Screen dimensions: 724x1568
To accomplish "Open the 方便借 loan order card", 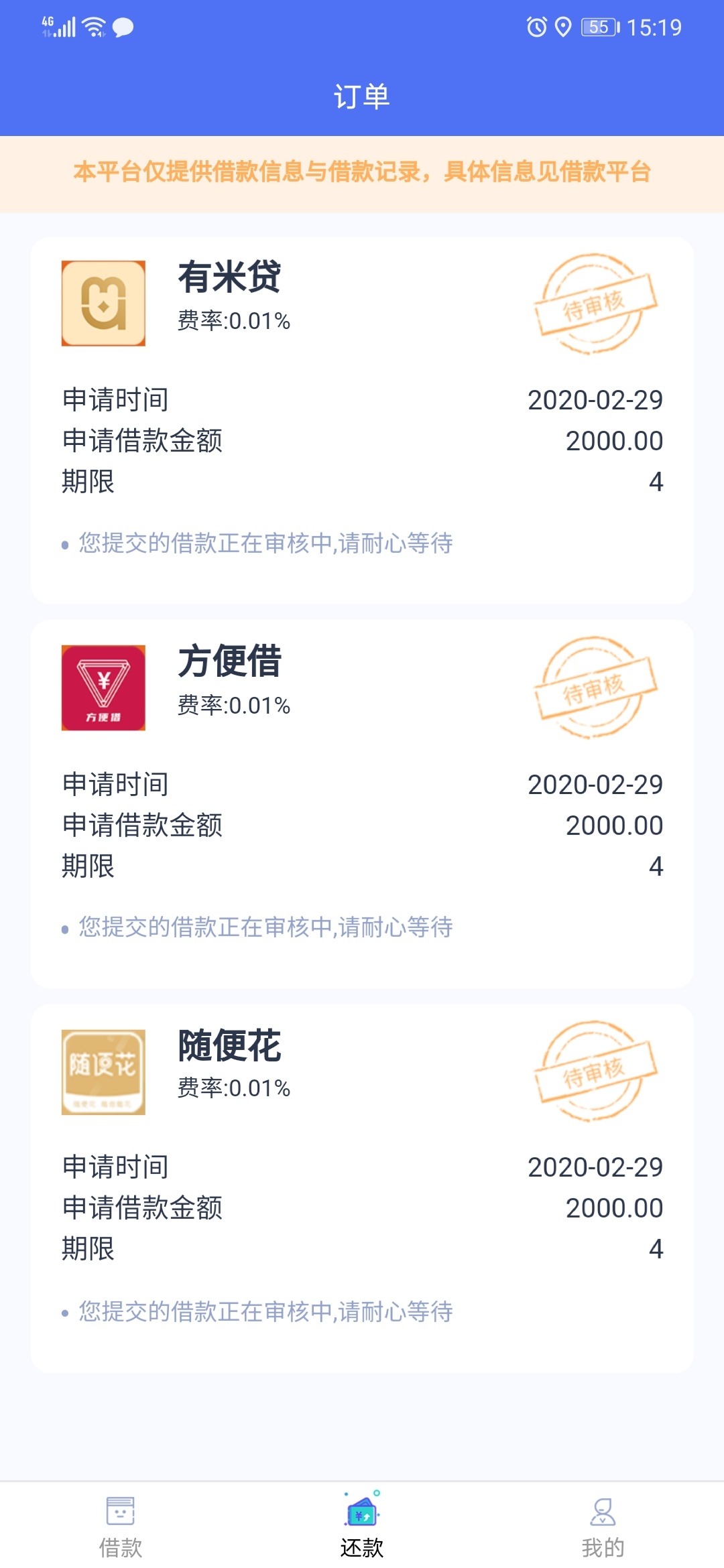I will pos(362,803).
